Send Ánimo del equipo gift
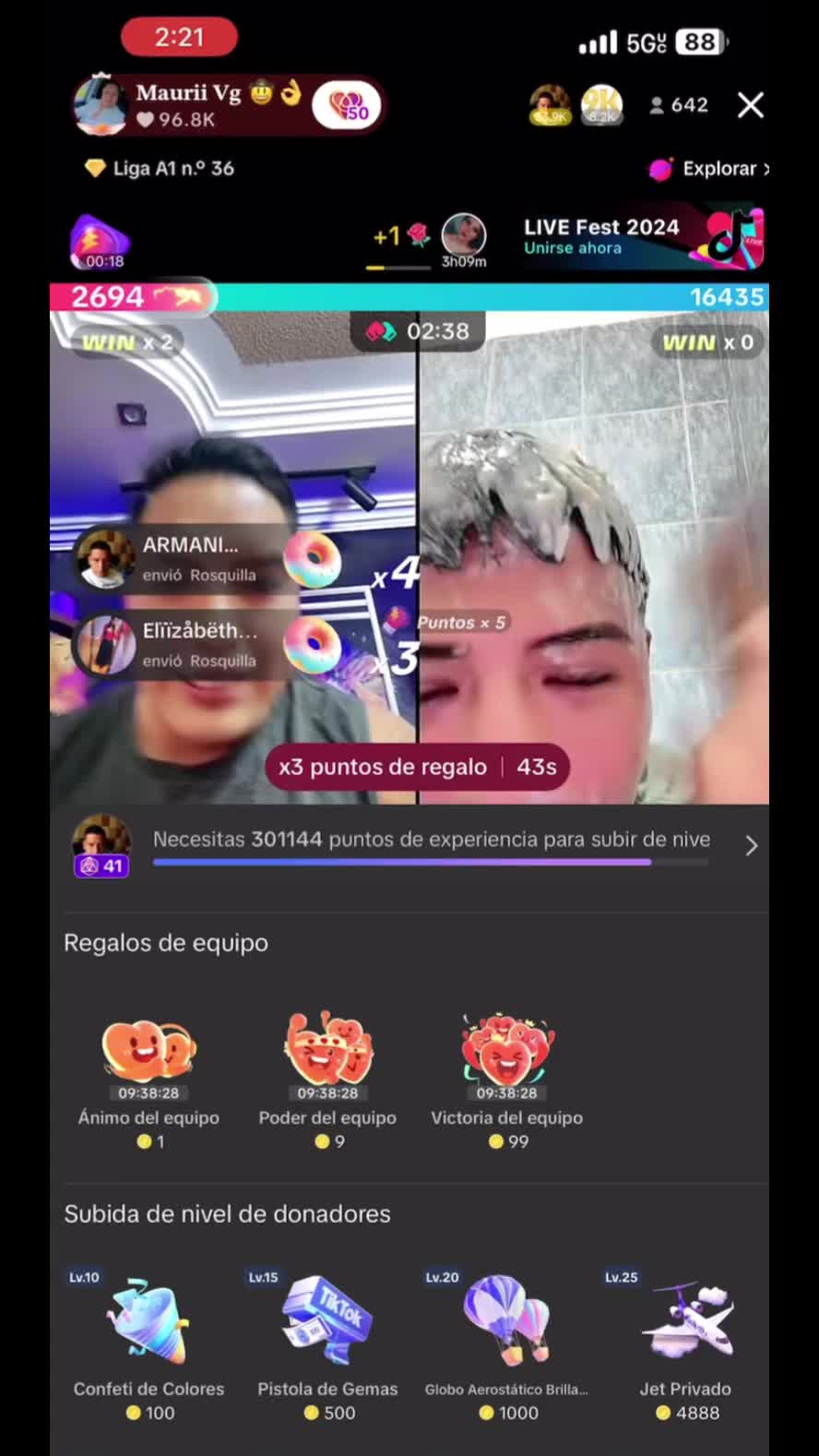Viewport: 819px width, 1456px height. [x=148, y=1080]
